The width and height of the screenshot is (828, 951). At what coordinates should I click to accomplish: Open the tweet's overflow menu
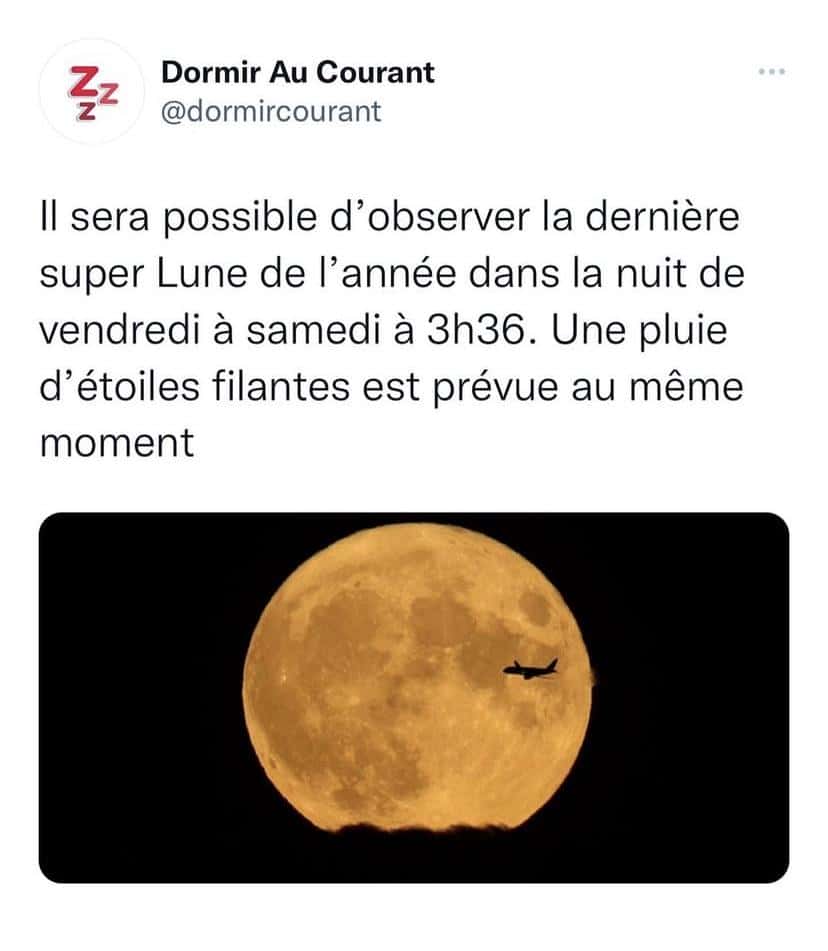click(x=772, y=72)
